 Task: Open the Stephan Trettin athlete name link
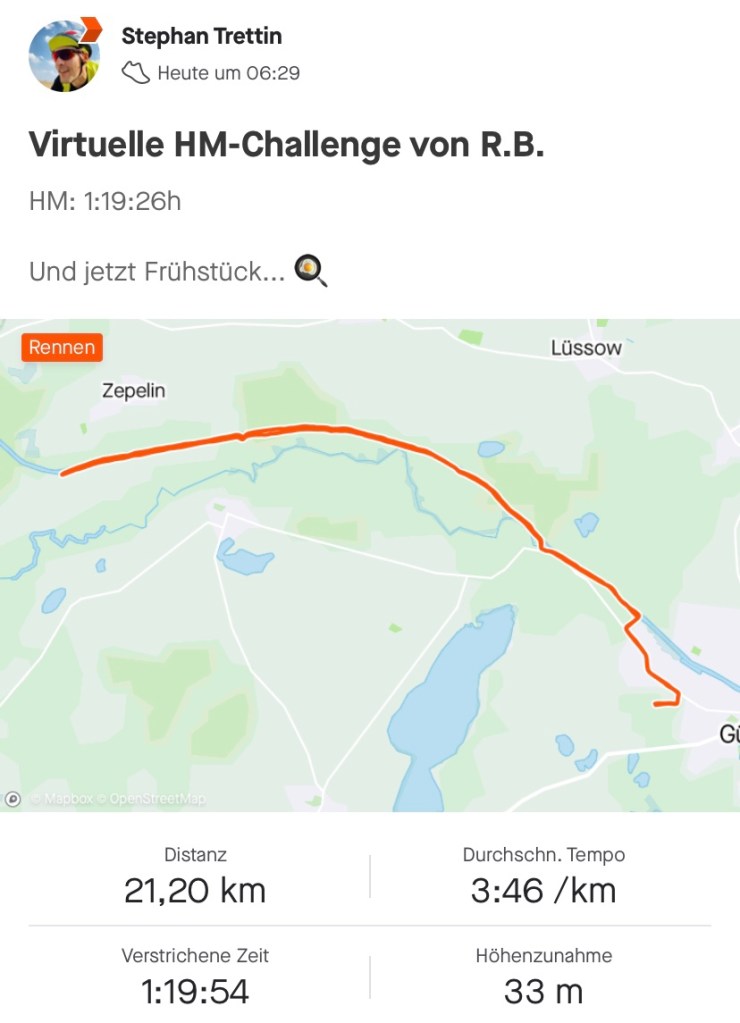pyautogui.click(x=201, y=37)
